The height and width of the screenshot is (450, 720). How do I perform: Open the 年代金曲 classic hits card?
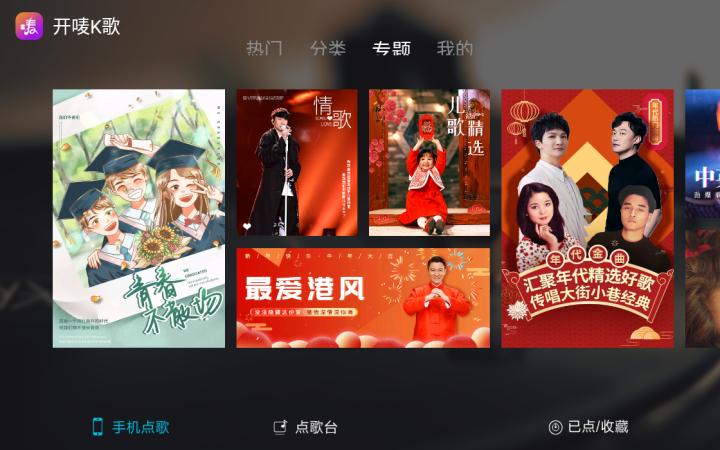pos(587,218)
